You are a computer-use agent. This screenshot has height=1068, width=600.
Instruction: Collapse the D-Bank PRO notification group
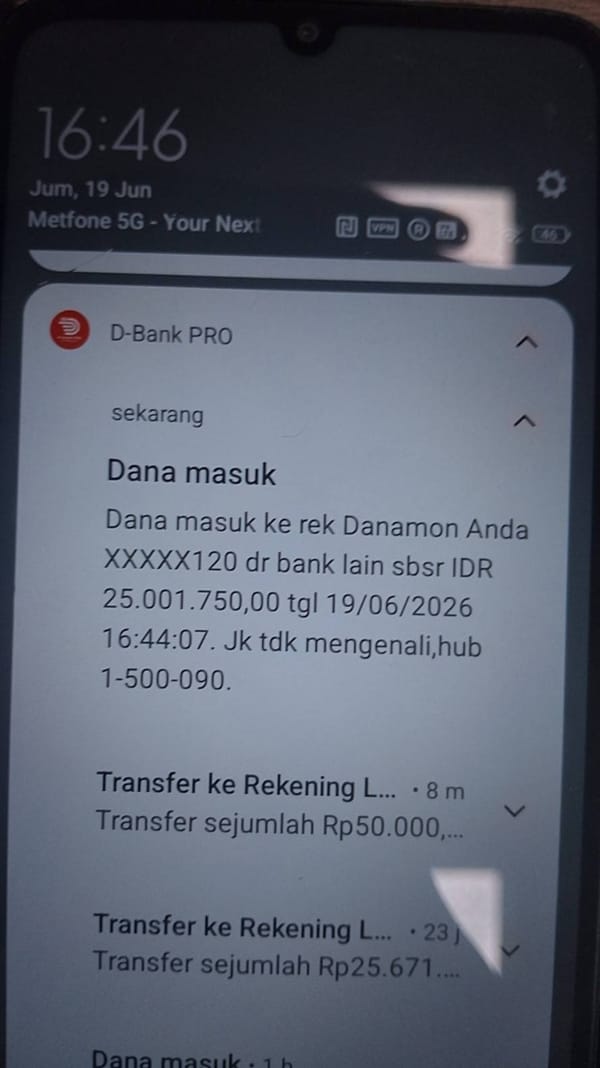pos(526,342)
